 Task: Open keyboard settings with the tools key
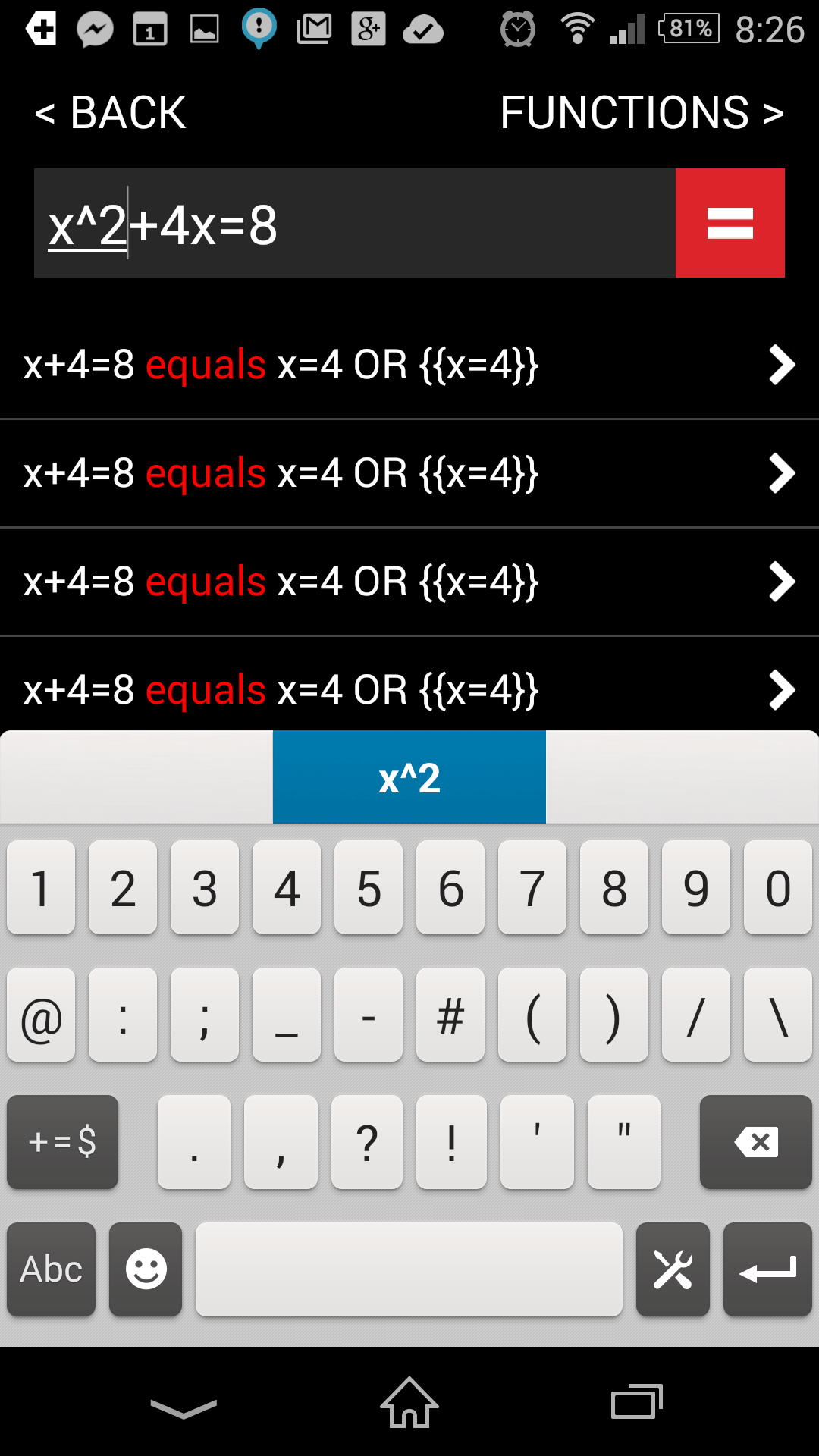pos(673,1269)
